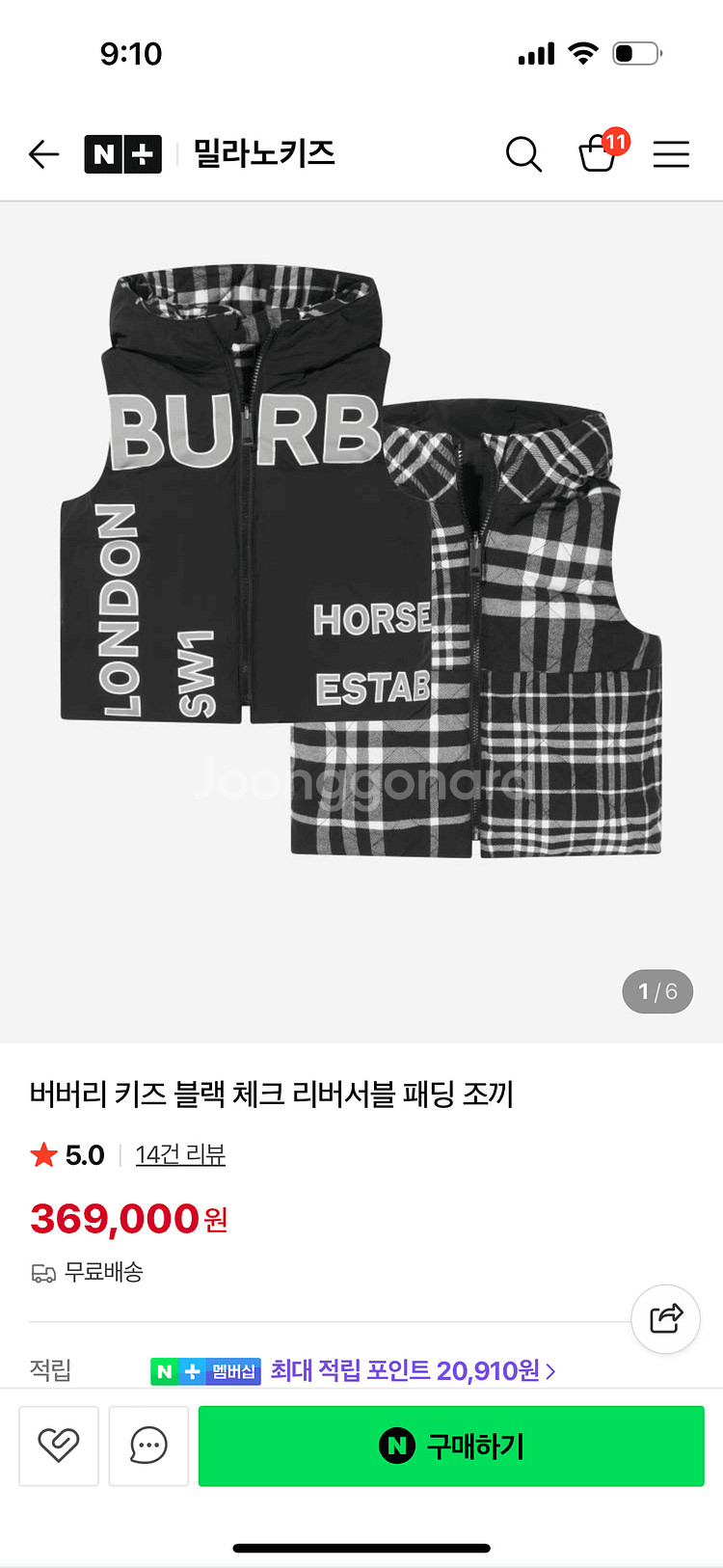This screenshot has width=723, height=1568.
Task: Tap the red star rating icon
Action: (42, 1153)
